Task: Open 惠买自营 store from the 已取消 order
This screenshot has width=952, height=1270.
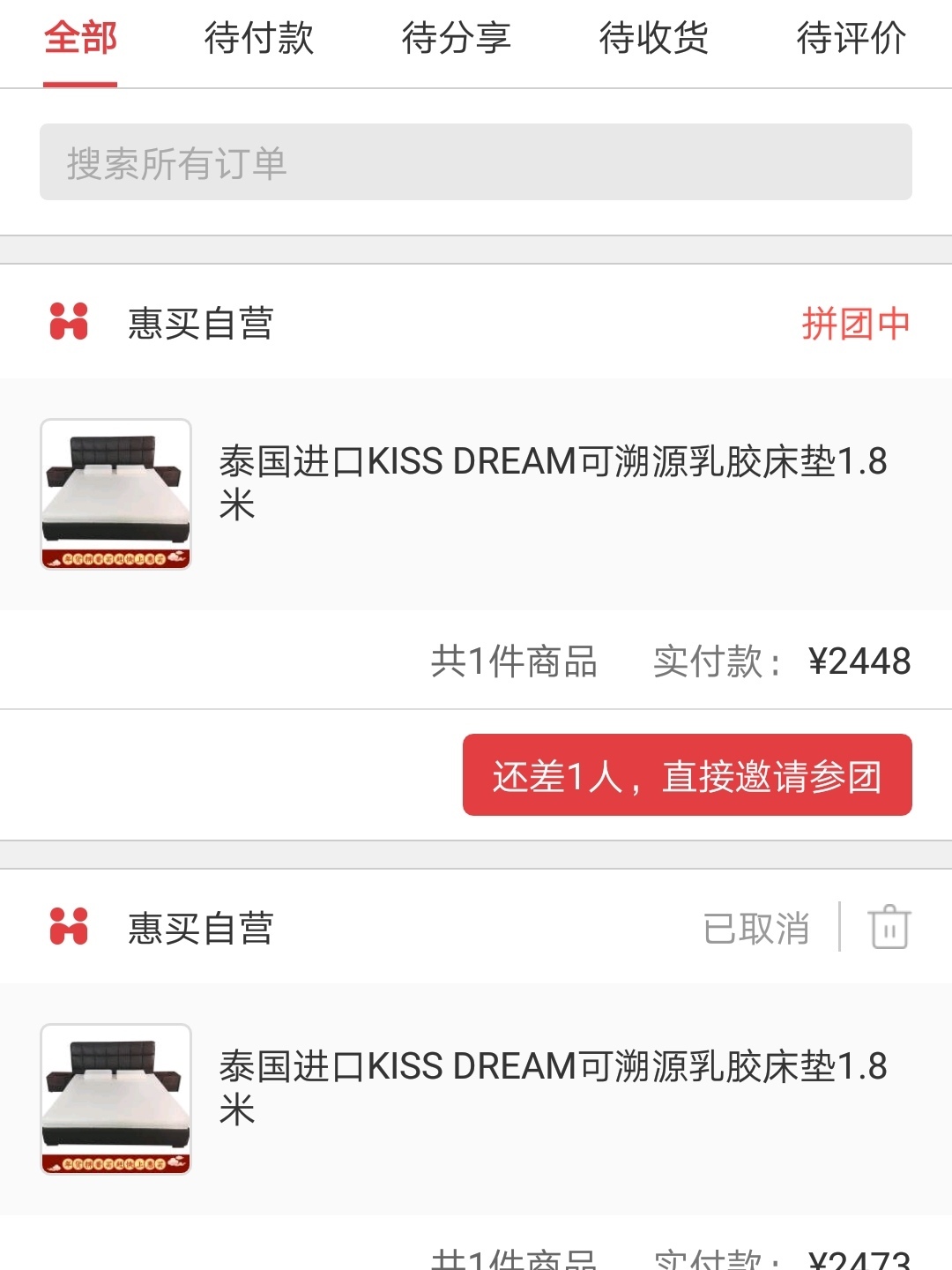Action: (x=200, y=928)
